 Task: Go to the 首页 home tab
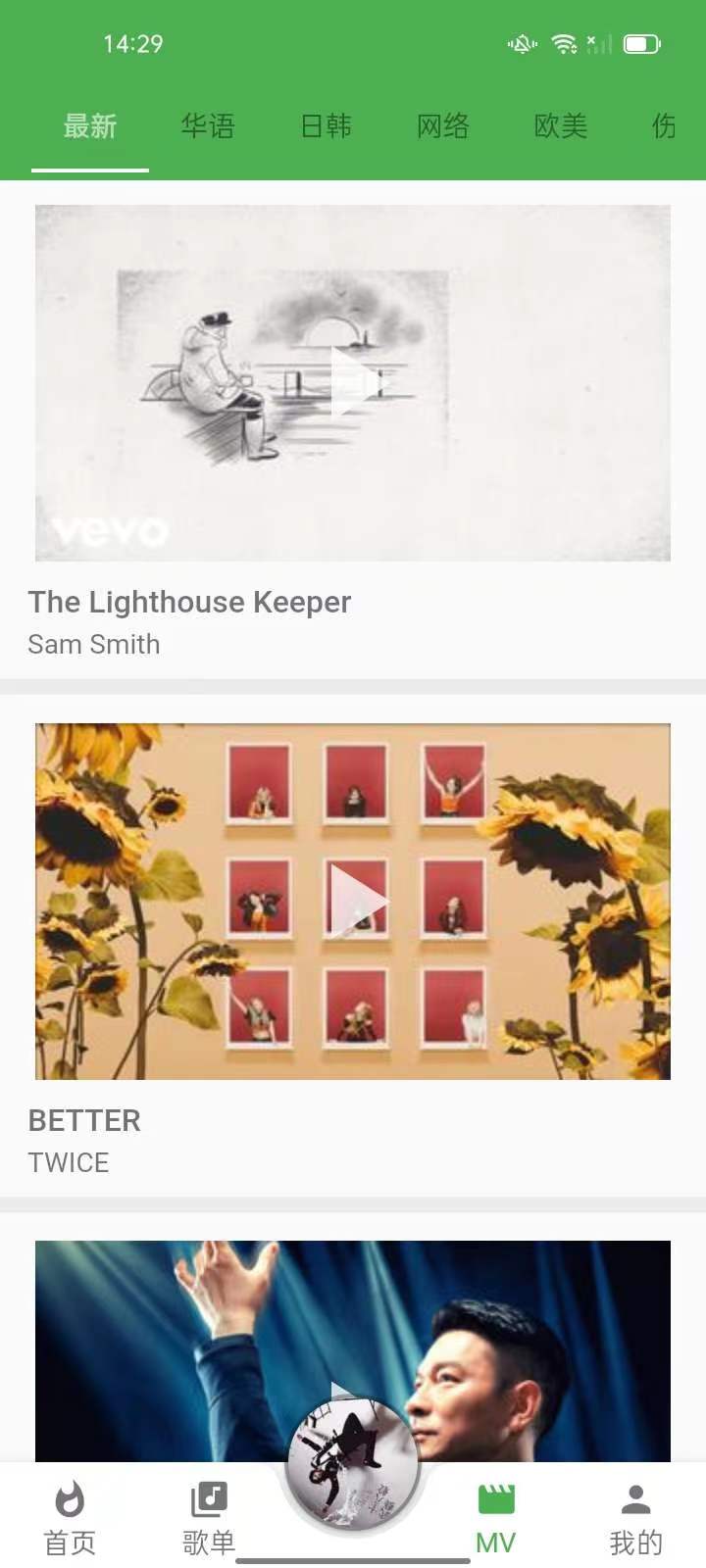[71, 1517]
